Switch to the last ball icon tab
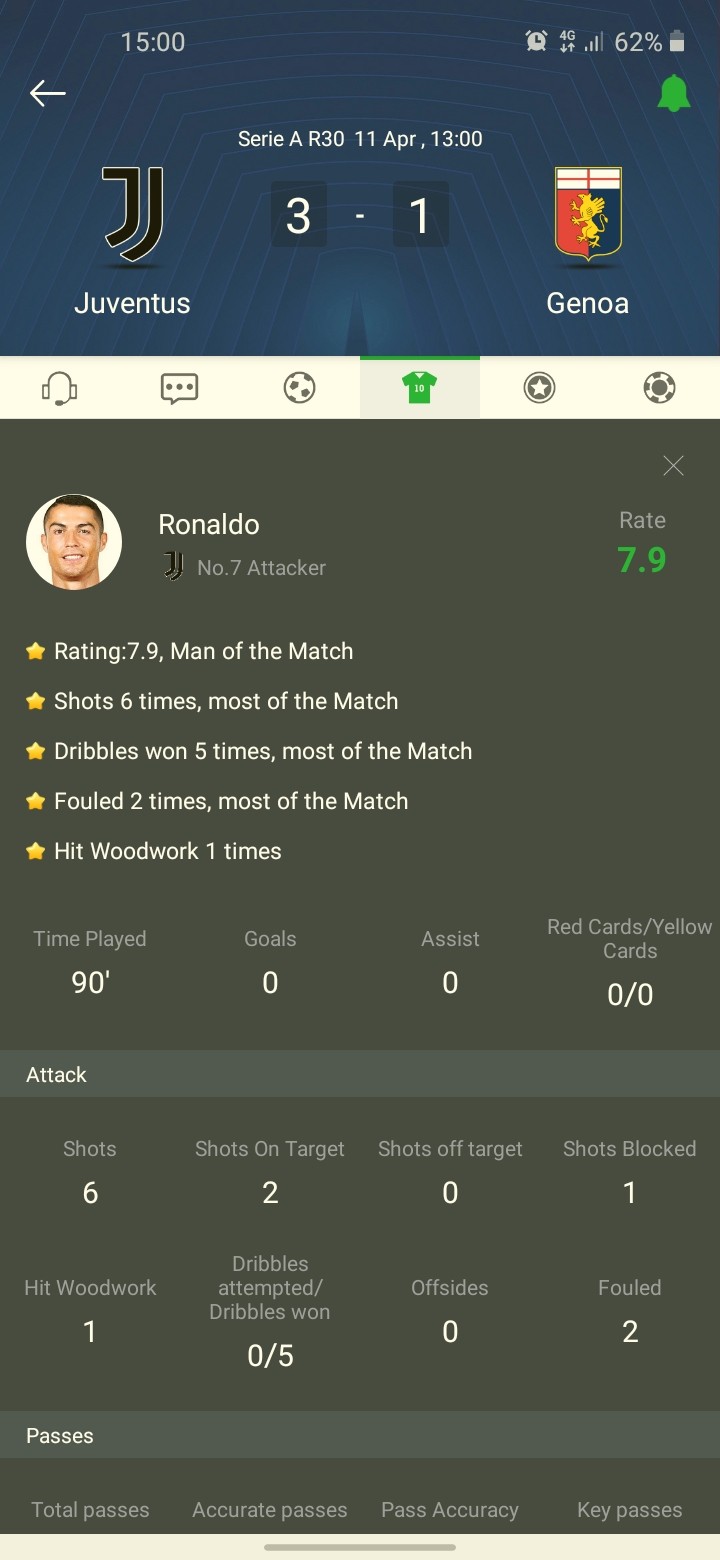 [x=659, y=388]
